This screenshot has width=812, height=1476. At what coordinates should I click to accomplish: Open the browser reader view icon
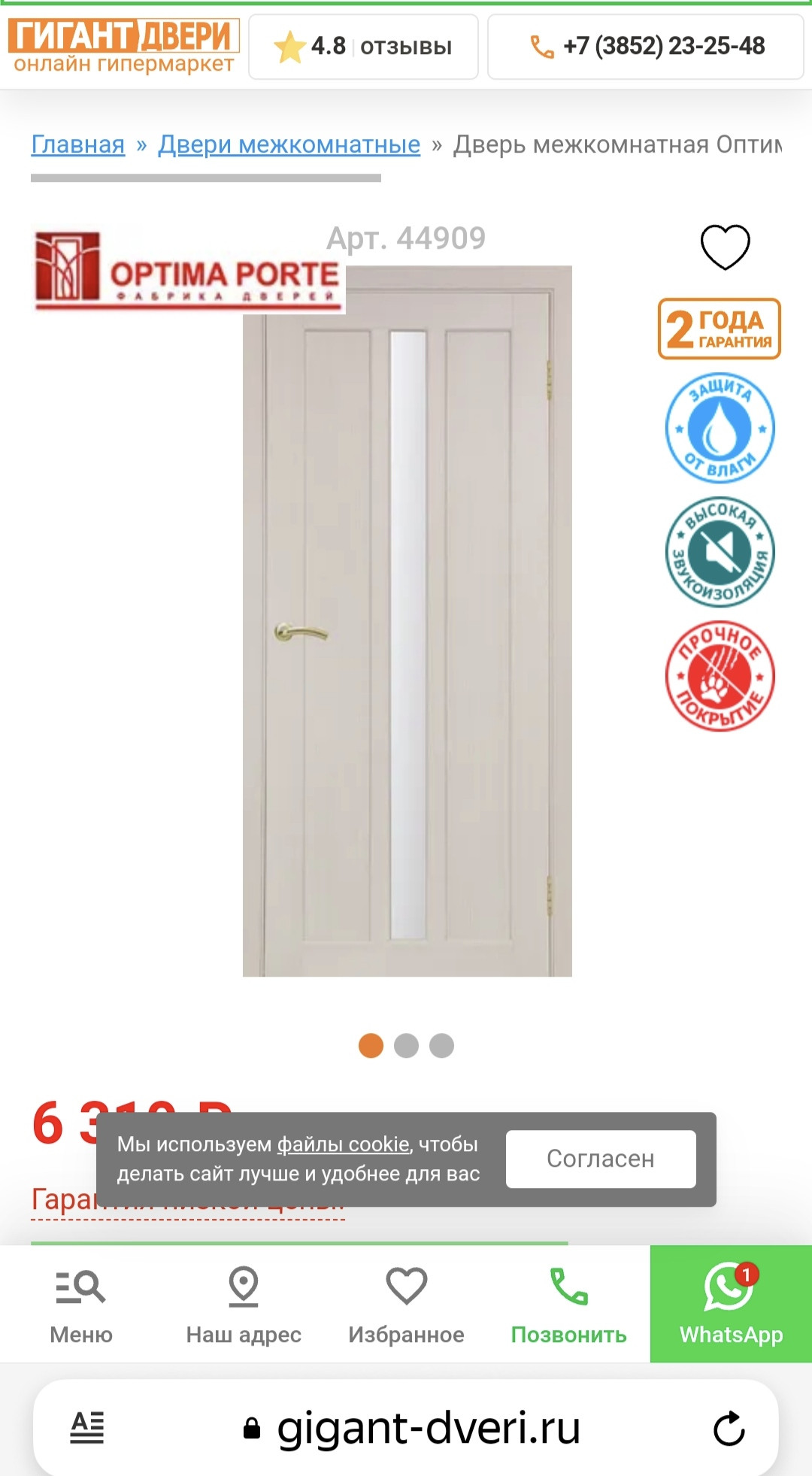coord(87,1428)
